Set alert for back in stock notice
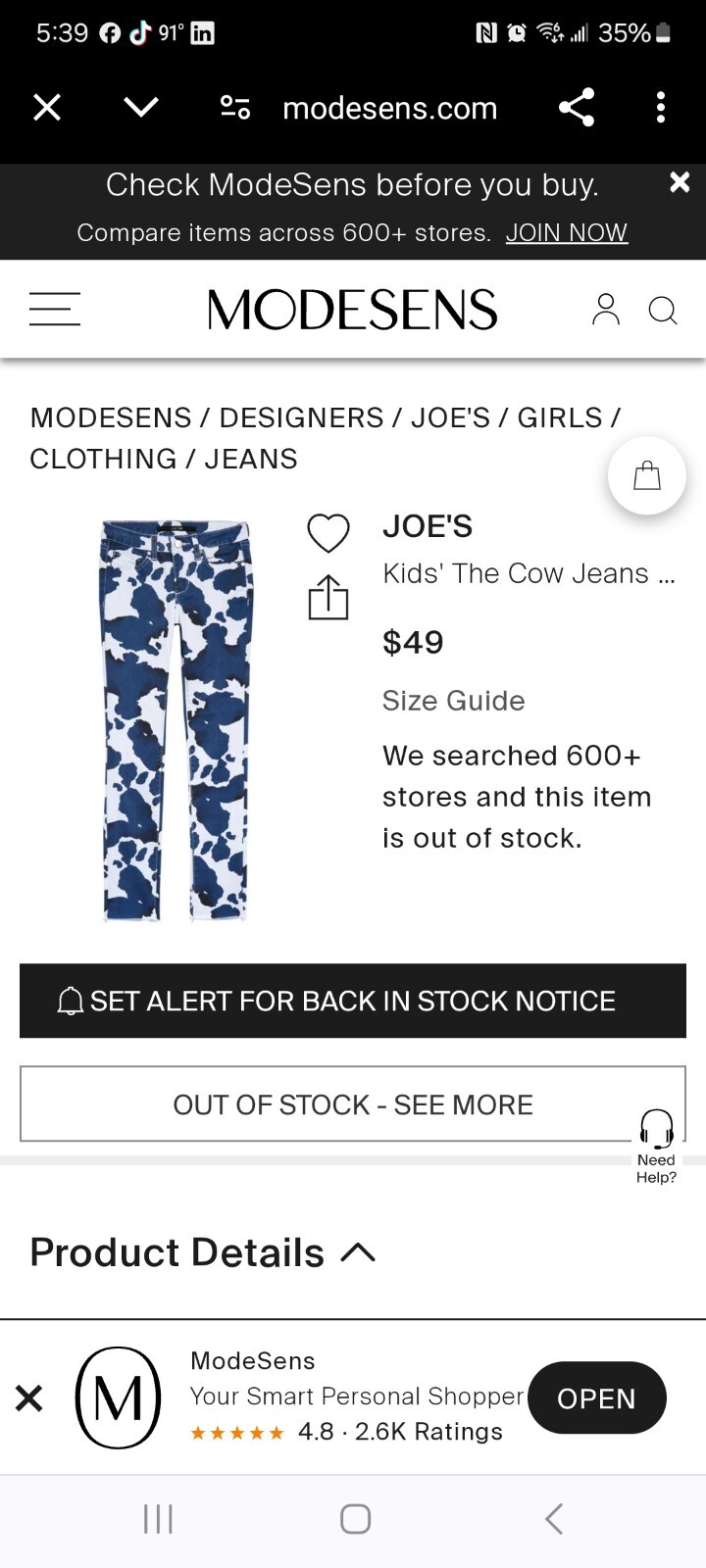The height and width of the screenshot is (1568, 706). (x=353, y=1001)
